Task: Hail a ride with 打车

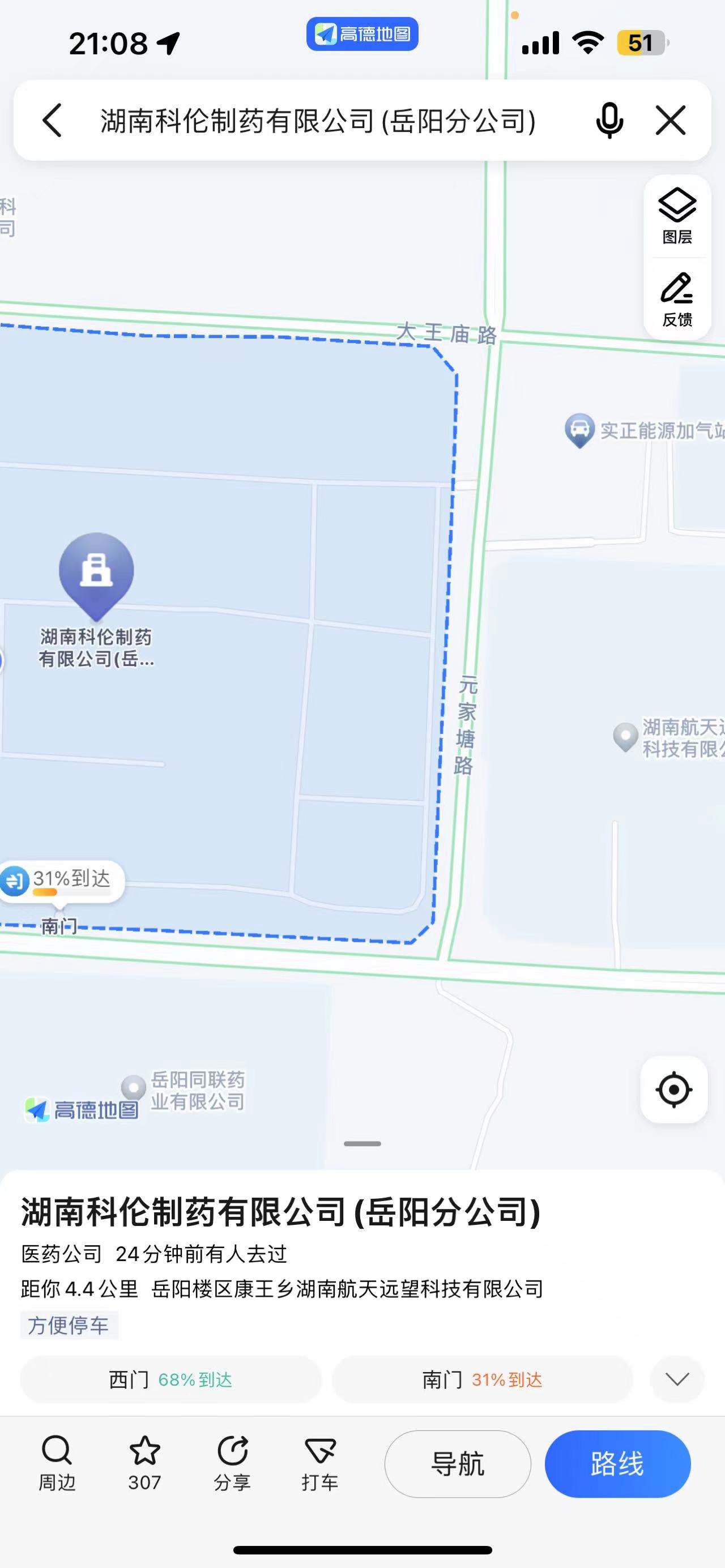Action: coord(319,1463)
